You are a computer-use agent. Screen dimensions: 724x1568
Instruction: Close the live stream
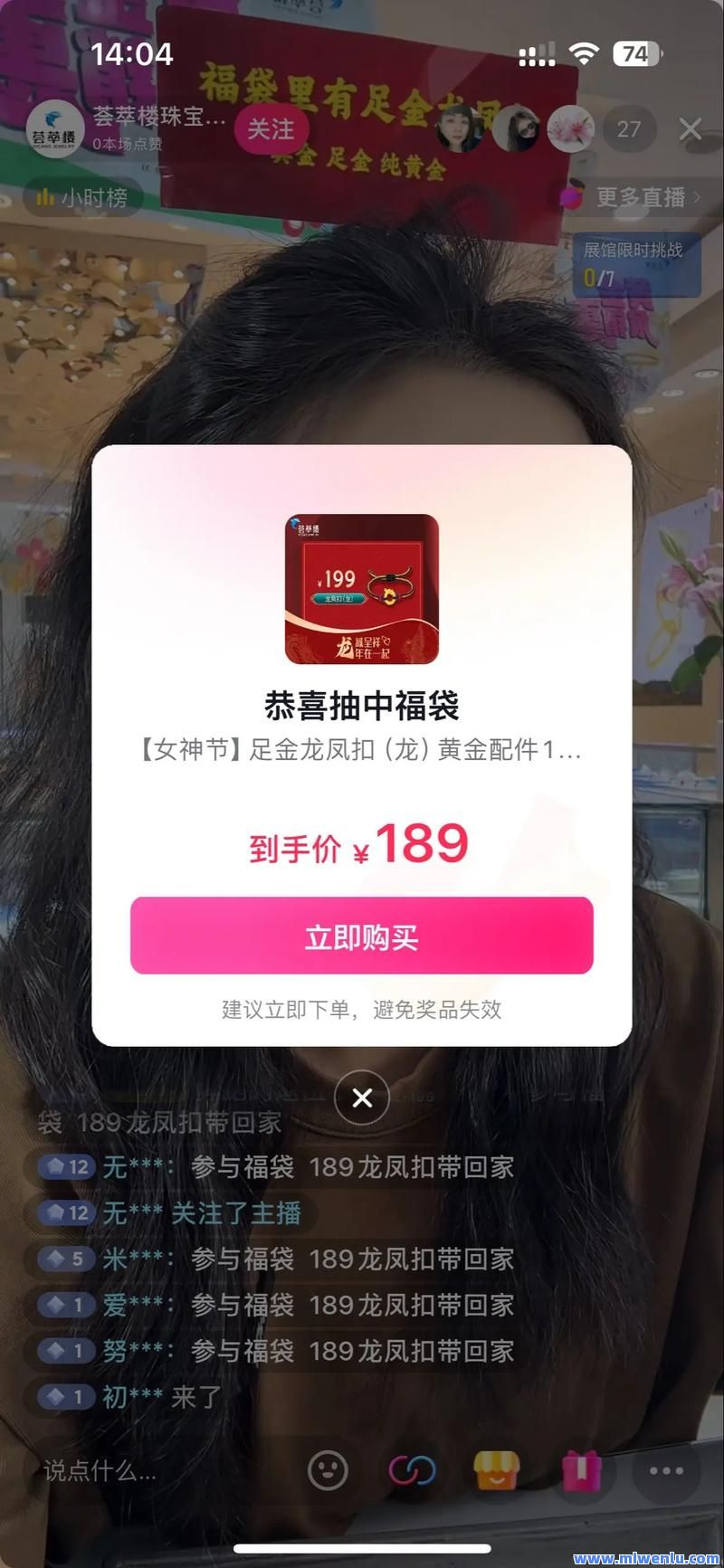coord(691,129)
